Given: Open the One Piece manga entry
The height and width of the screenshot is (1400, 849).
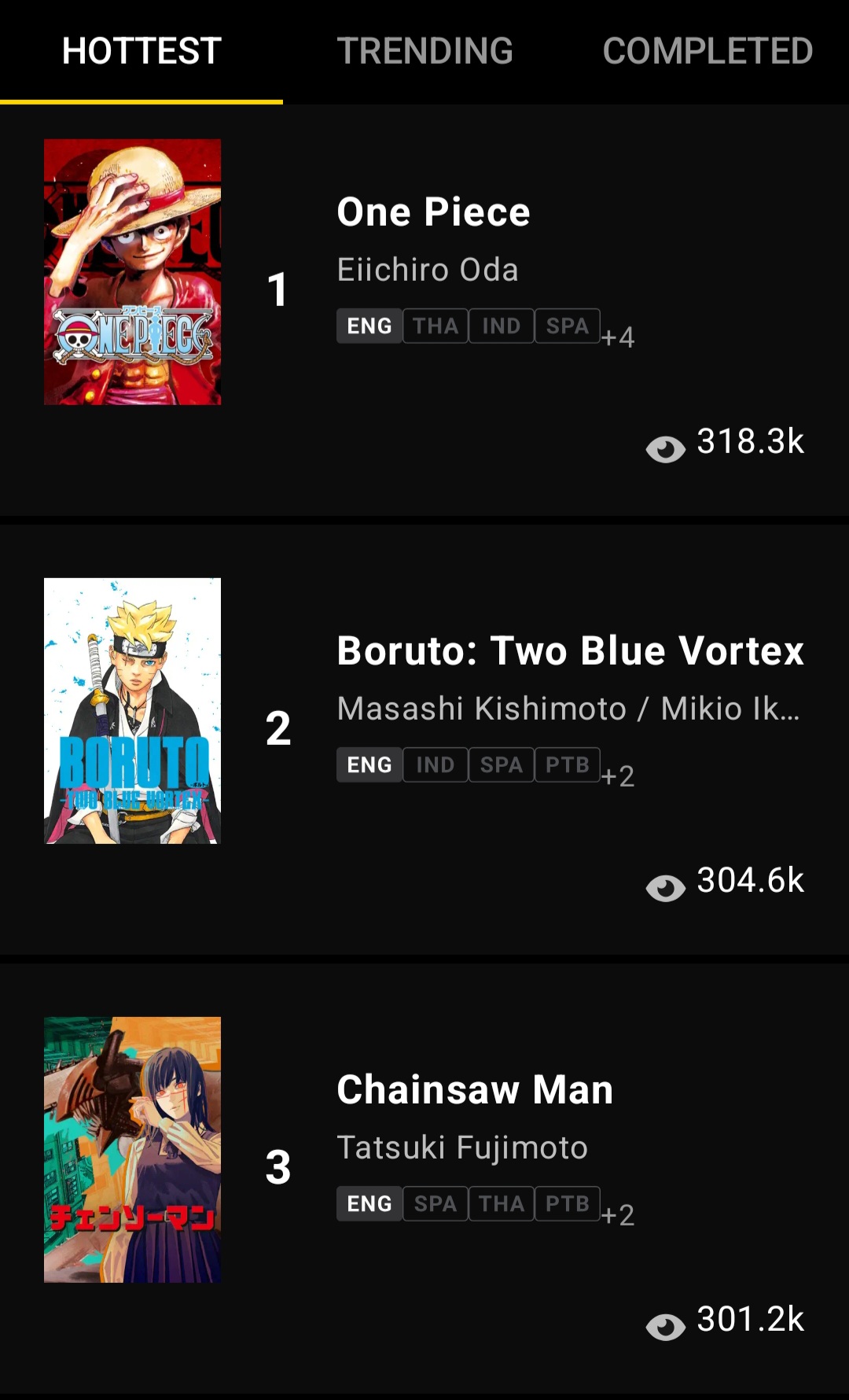Looking at the screenshot, I should [x=424, y=310].
